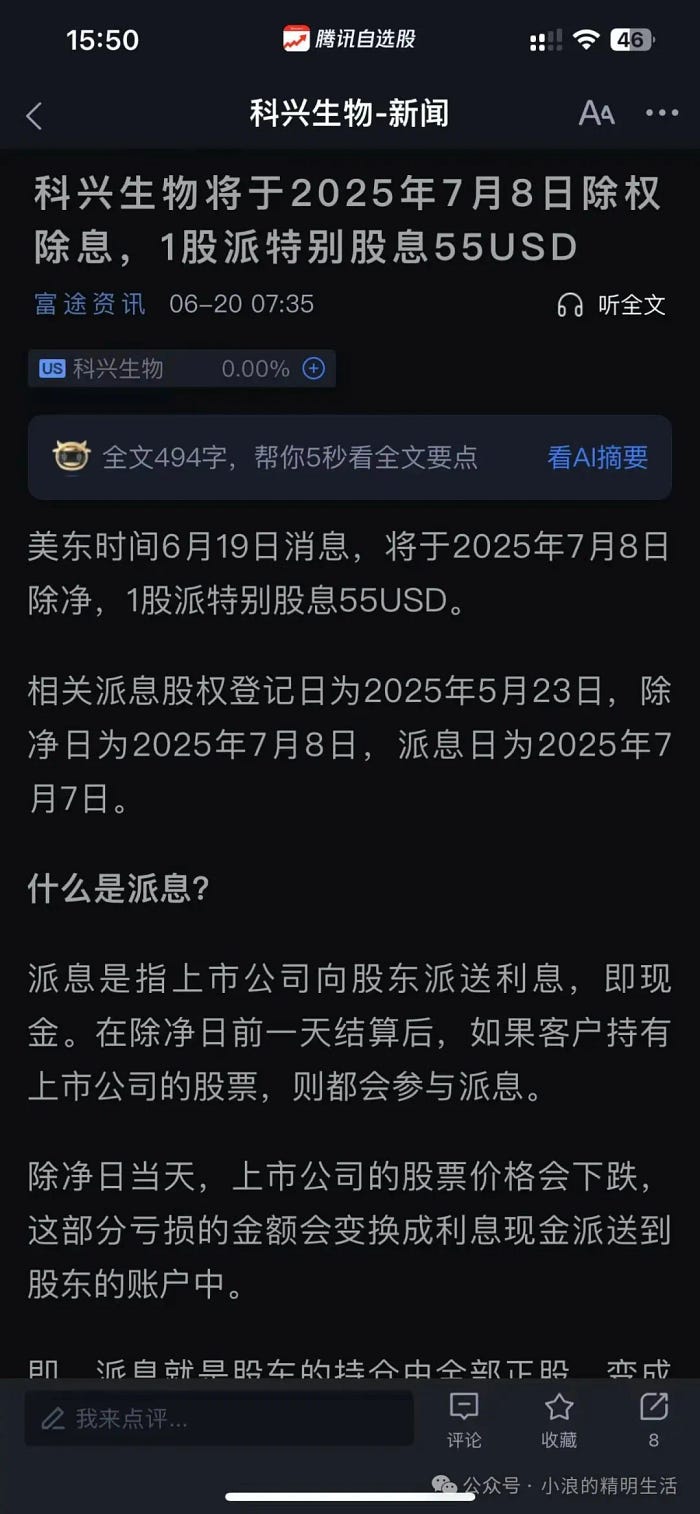Open the 评论 comments section
Image resolution: width=700 pixels, height=1514 pixels.
[x=464, y=1420]
